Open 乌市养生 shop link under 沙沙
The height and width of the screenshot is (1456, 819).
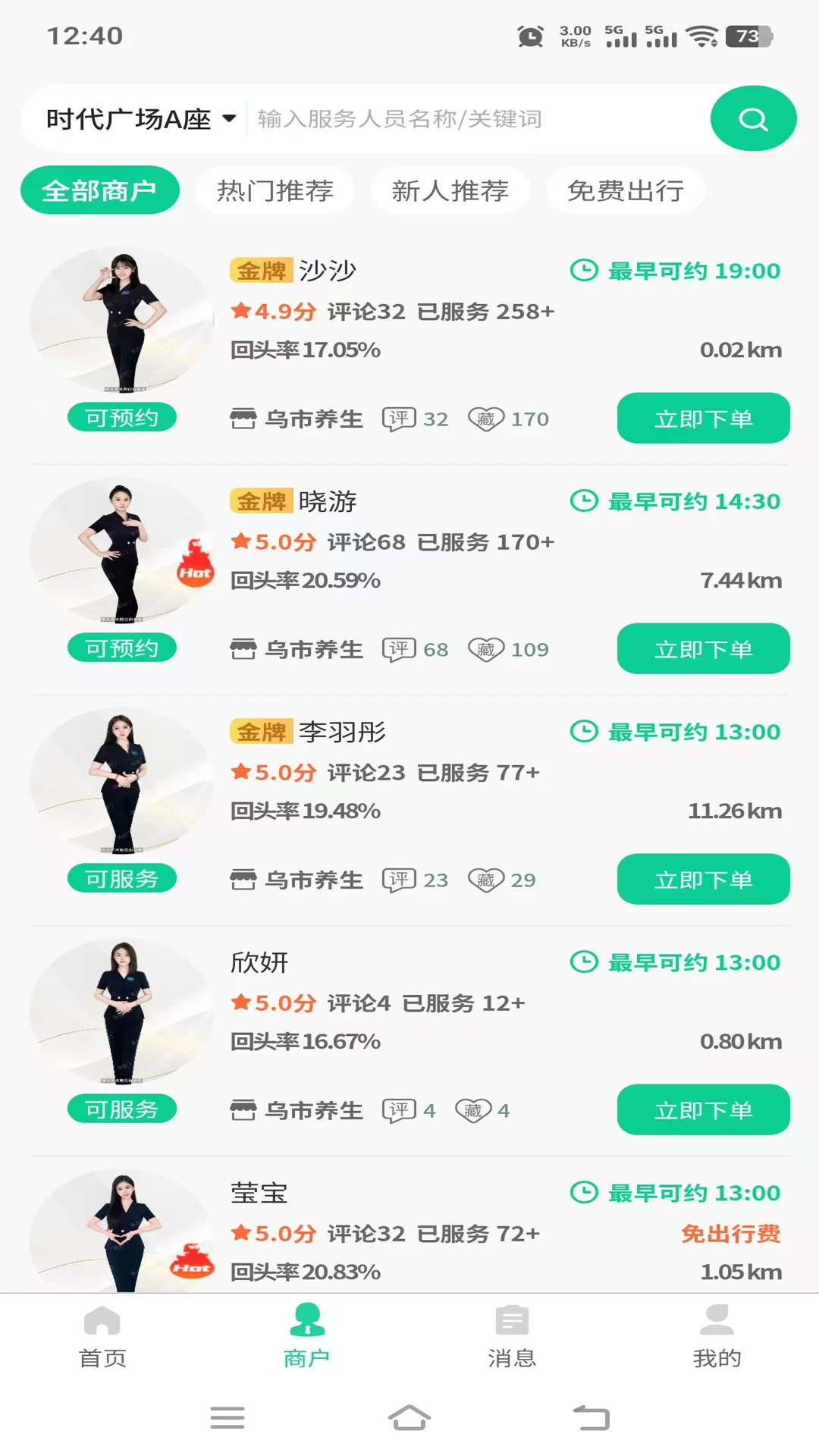pyautogui.click(x=297, y=419)
